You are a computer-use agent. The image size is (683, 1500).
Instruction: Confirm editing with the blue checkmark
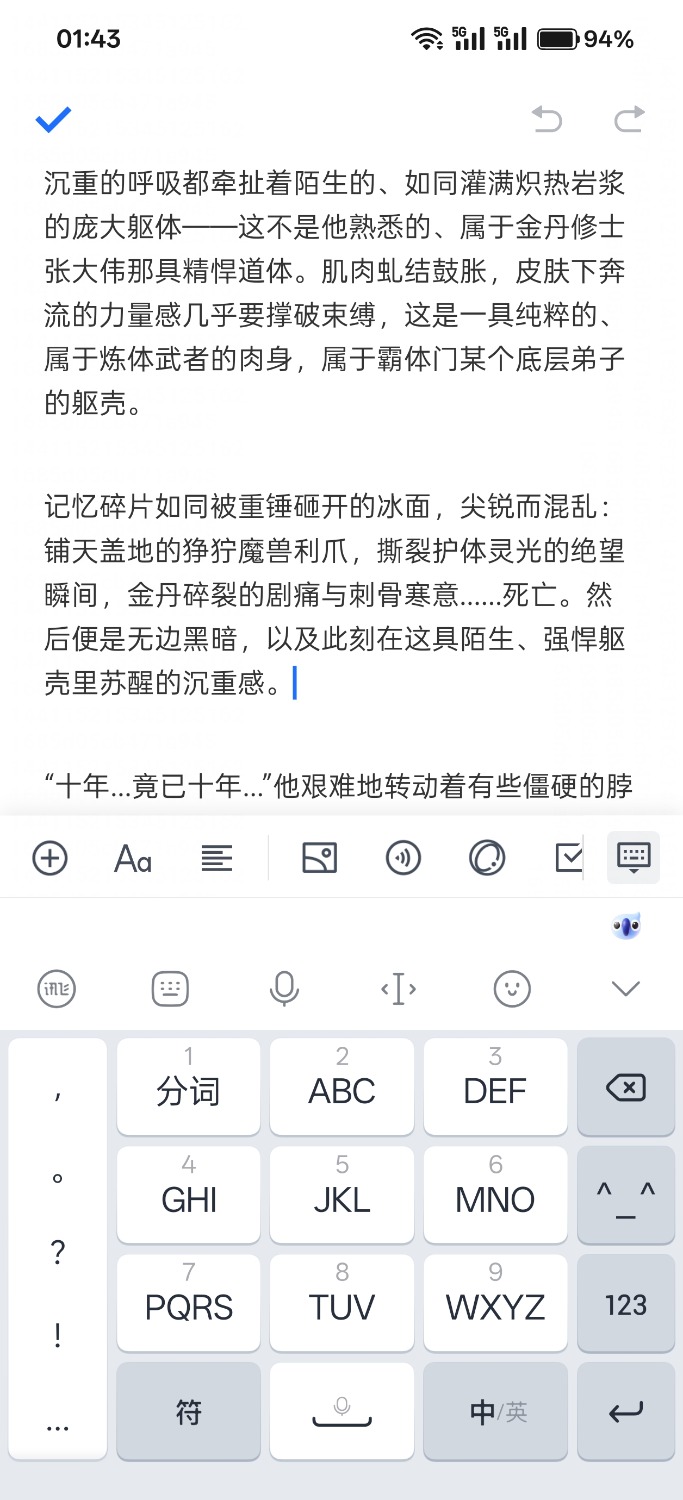(x=53, y=120)
